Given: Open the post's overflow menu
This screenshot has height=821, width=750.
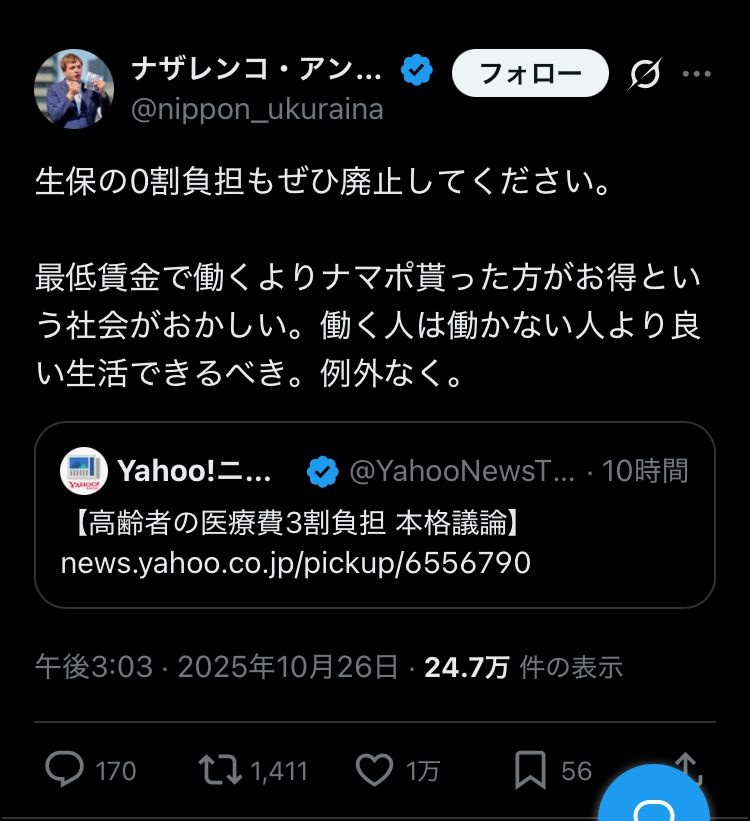Looking at the screenshot, I should pos(696,73).
